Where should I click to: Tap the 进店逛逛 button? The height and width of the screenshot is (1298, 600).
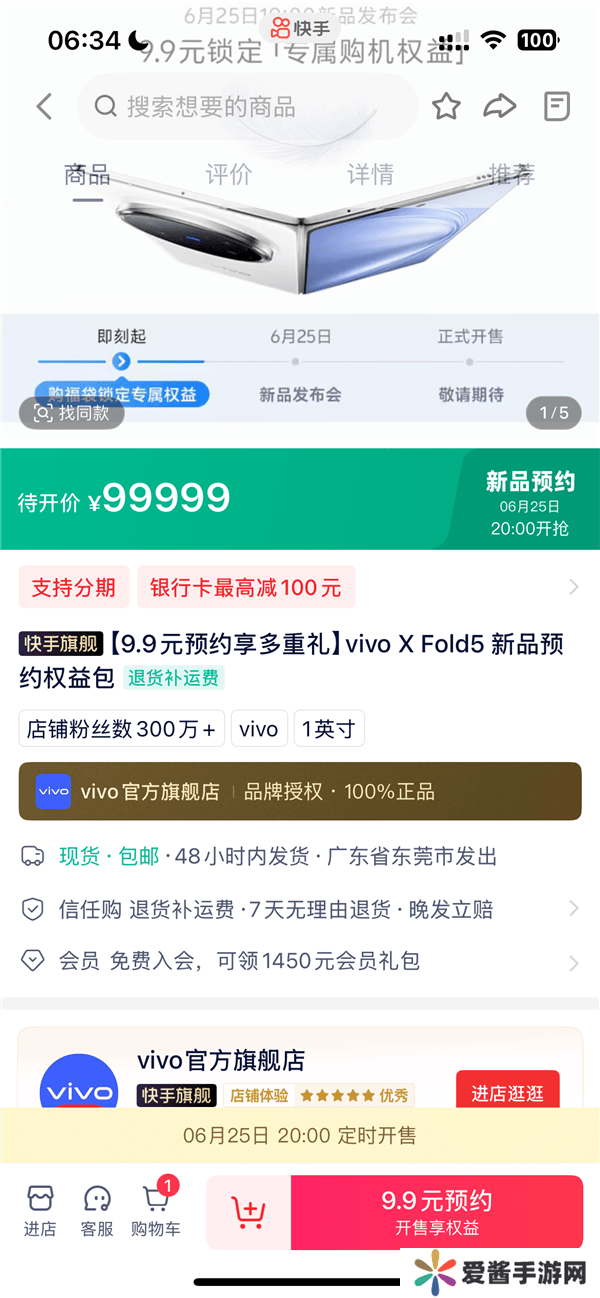(x=507, y=1094)
